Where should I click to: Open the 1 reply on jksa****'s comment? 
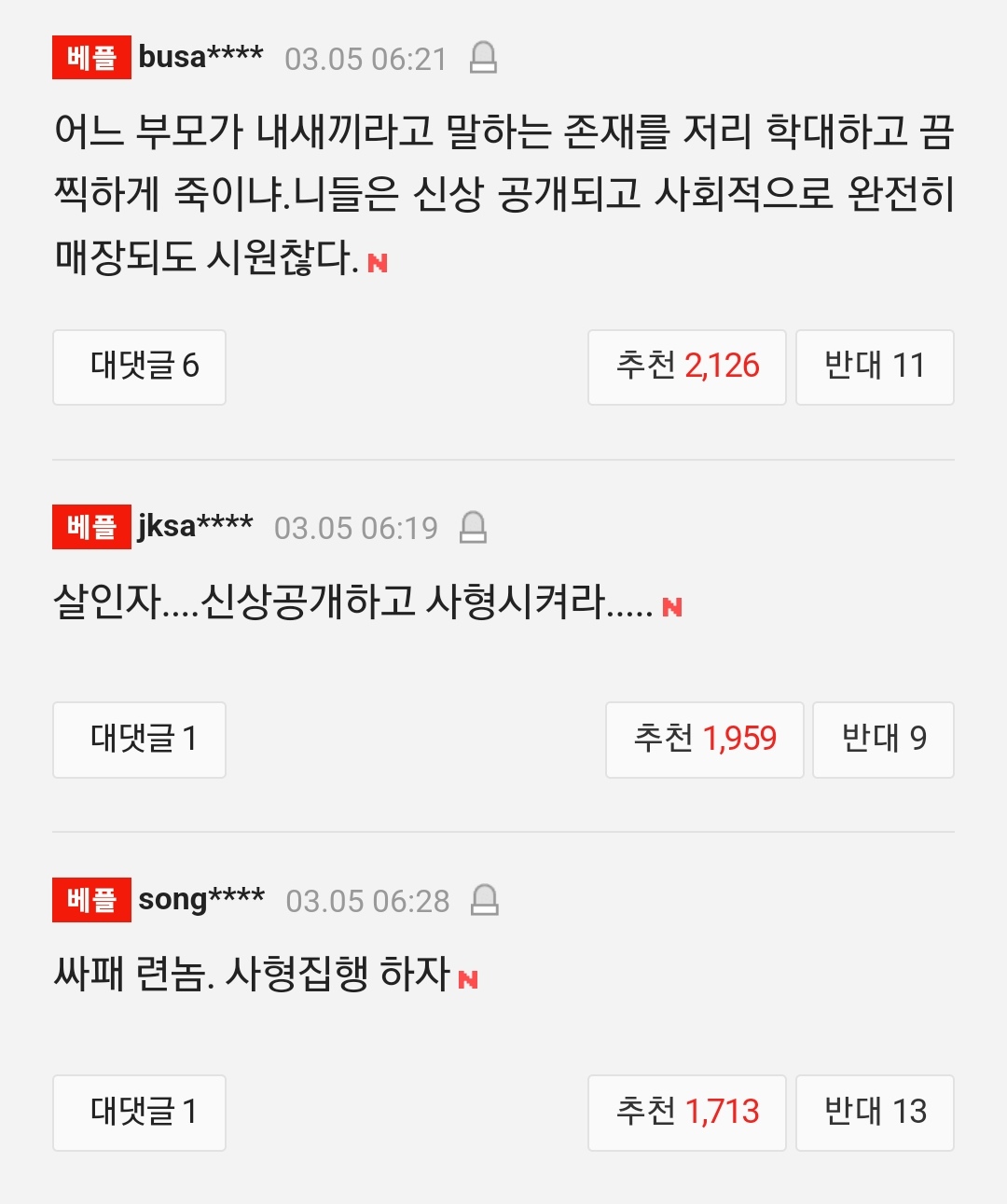[x=139, y=740]
